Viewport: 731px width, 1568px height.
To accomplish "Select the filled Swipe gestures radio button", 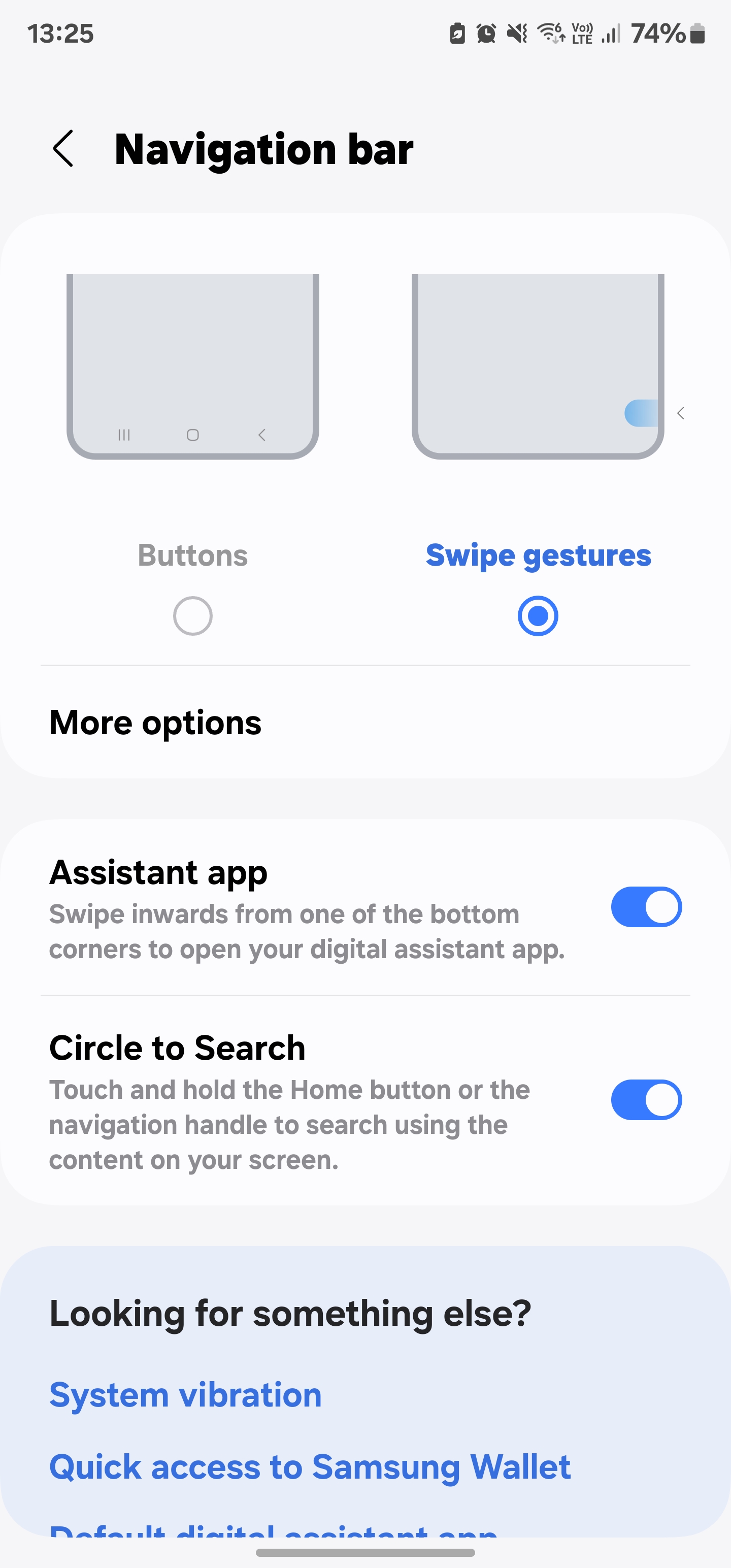I will pyautogui.click(x=538, y=615).
